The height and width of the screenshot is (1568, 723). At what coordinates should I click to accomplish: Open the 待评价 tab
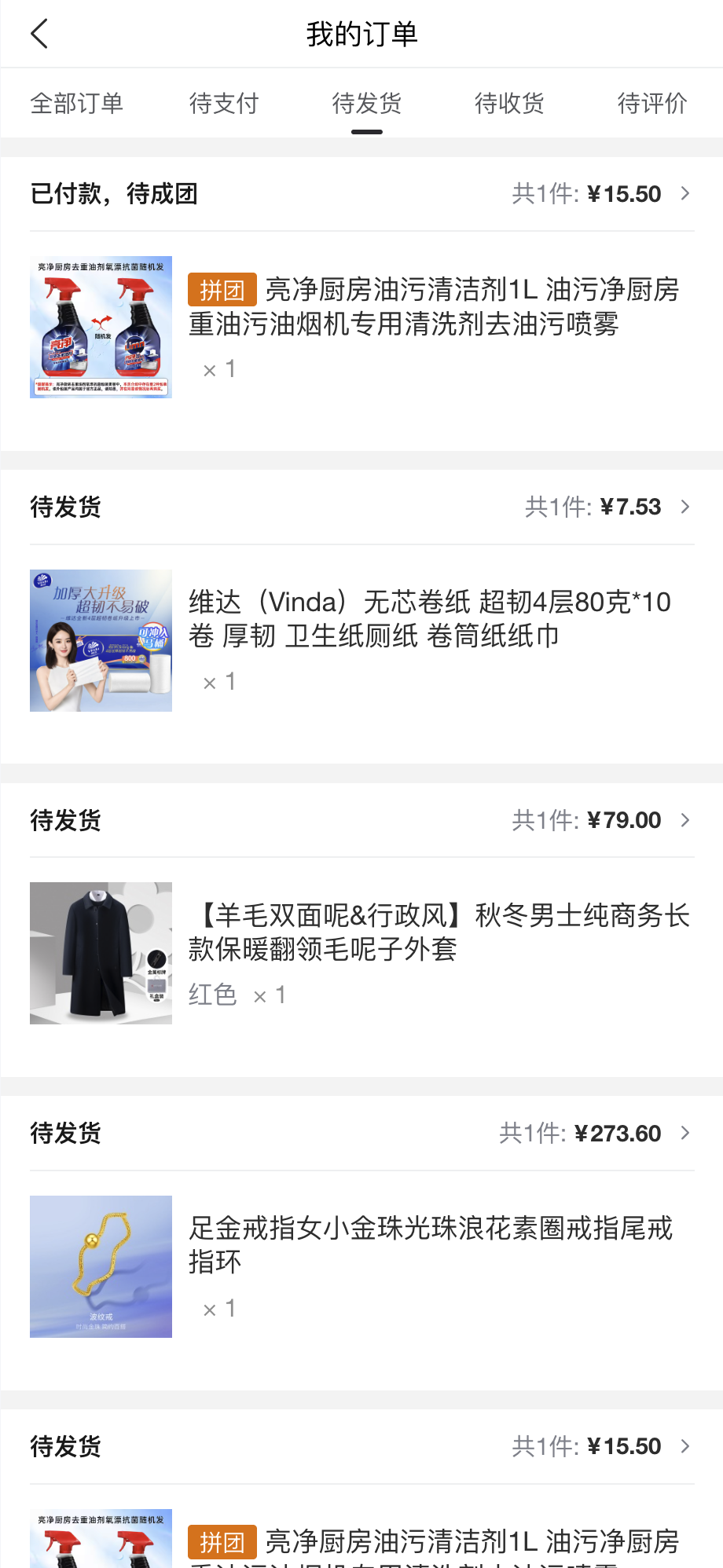coord(652,103)
